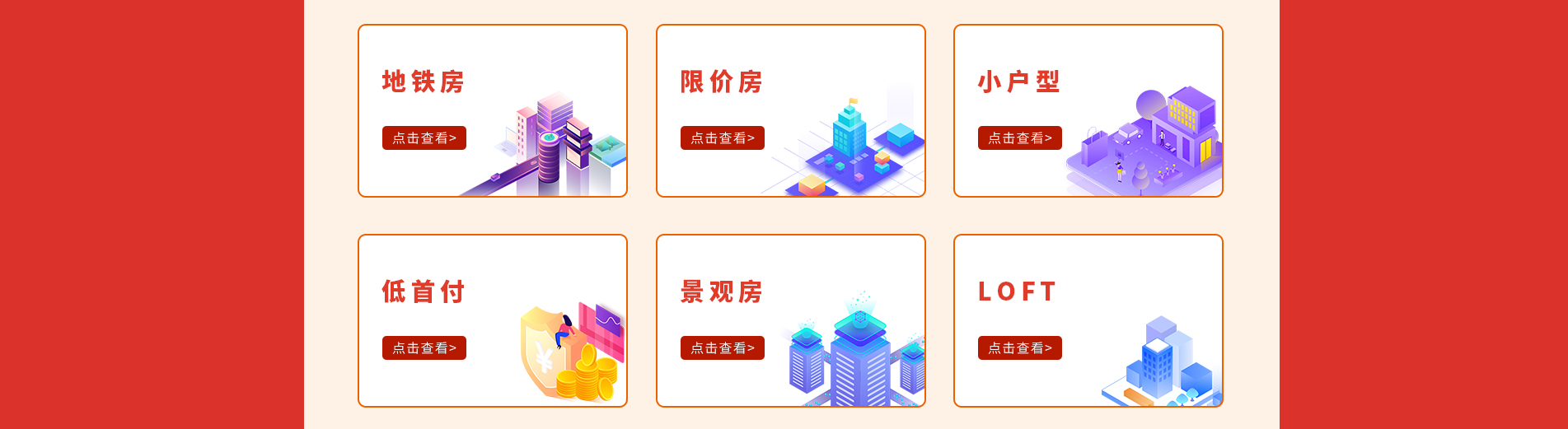View 低首付 listings via 点击查看
1568x429 pixels.
(x=424, y=348)
